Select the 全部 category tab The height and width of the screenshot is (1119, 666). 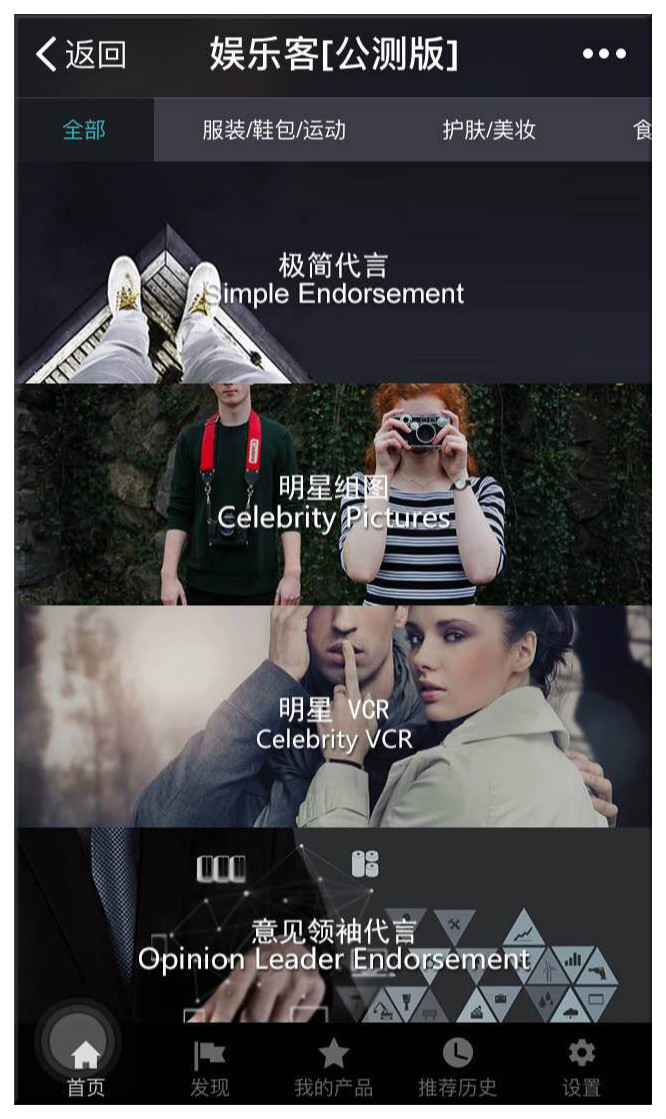84,130
